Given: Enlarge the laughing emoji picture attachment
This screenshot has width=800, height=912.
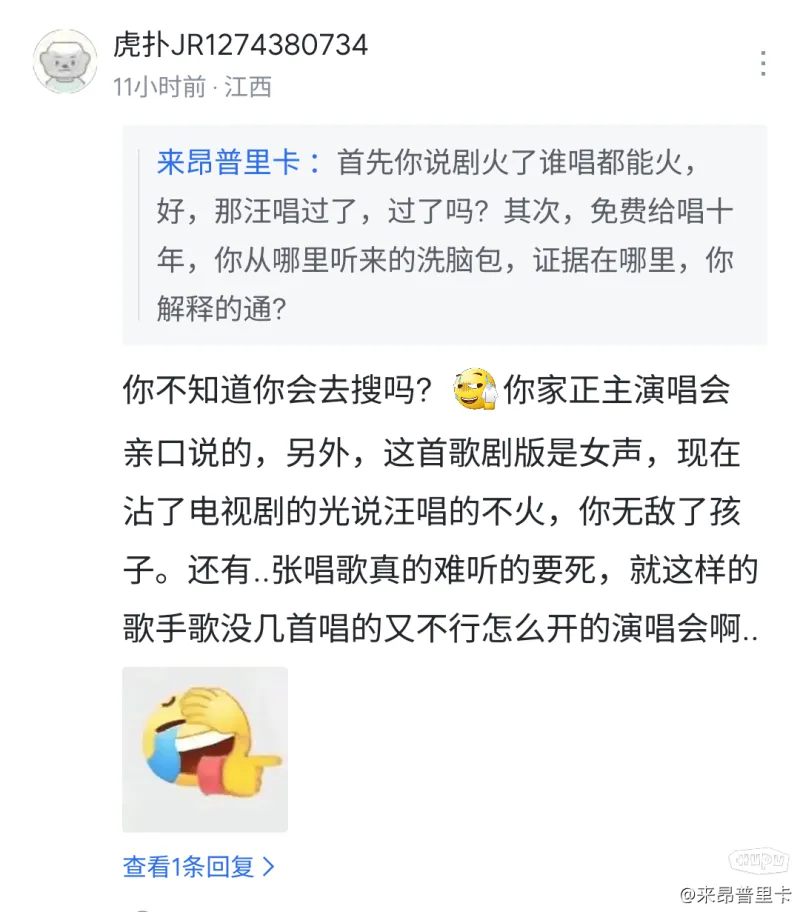Looking at the screenshot, I should [205, 749].
